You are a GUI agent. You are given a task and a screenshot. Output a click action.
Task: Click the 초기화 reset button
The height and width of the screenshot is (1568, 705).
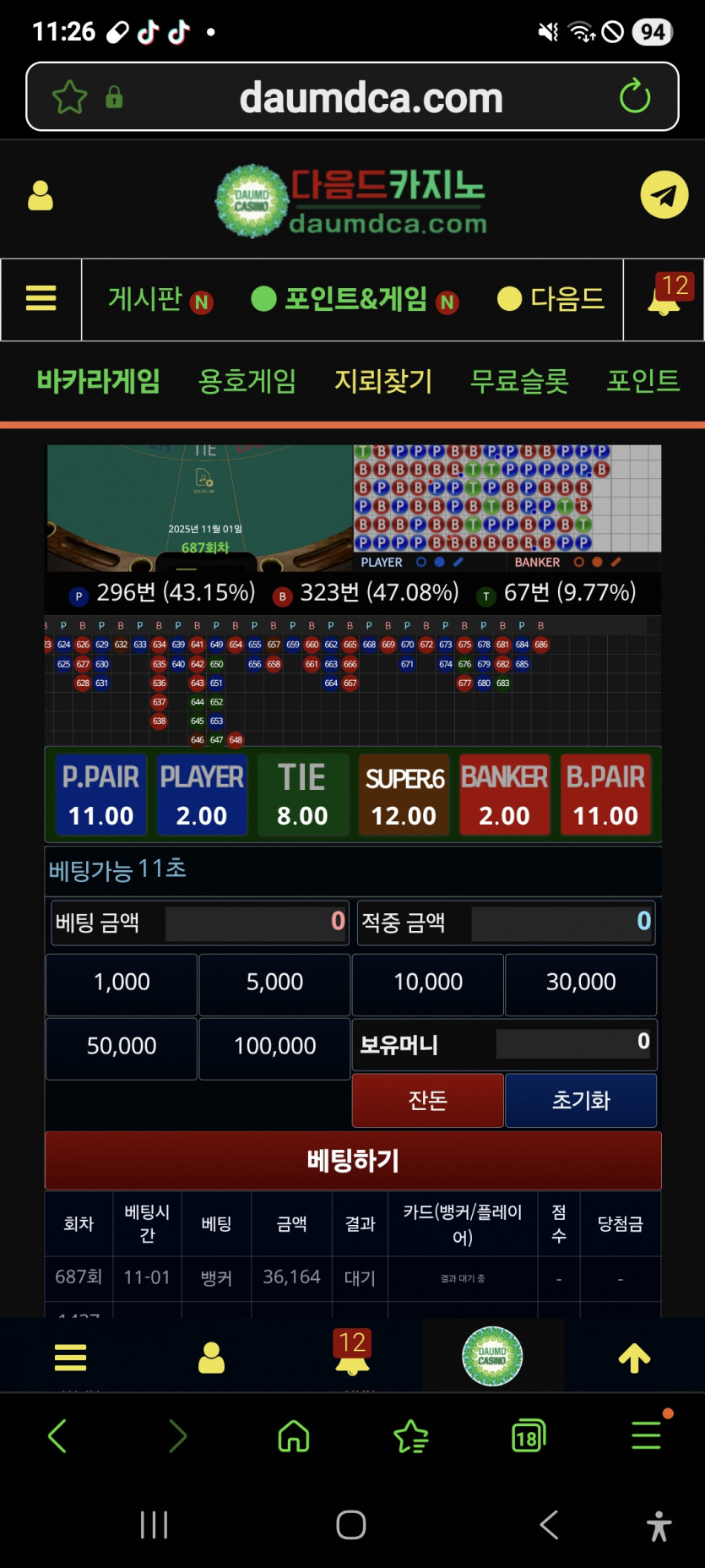(x=580, y=1100)
